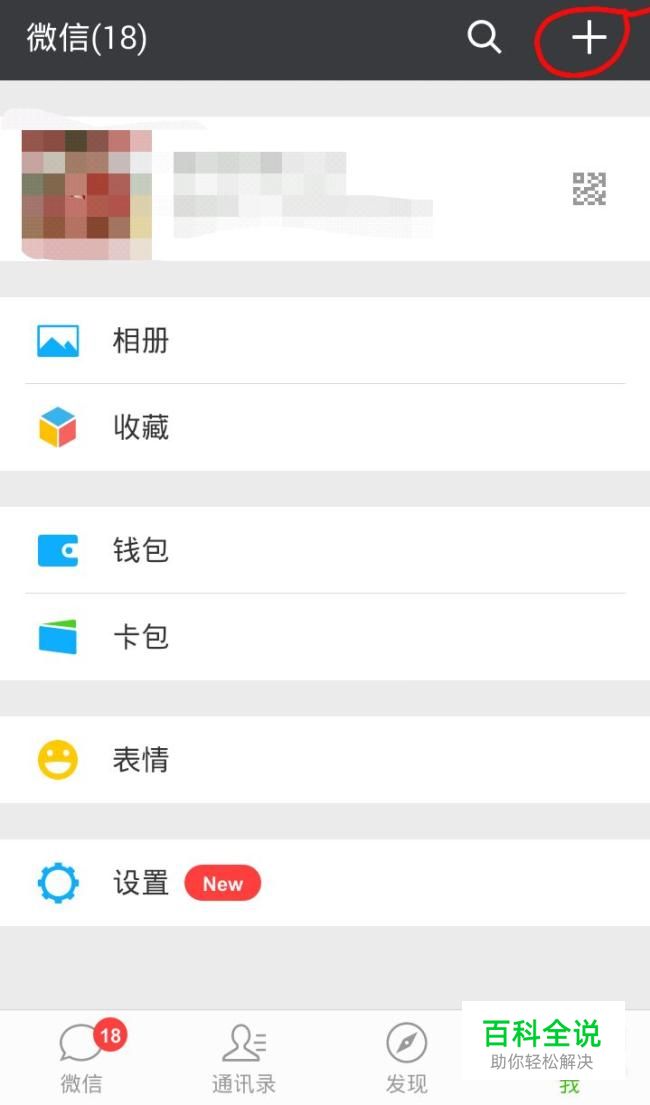Open my profile card
The image size is (650, 1105).
tap(325, 189)
